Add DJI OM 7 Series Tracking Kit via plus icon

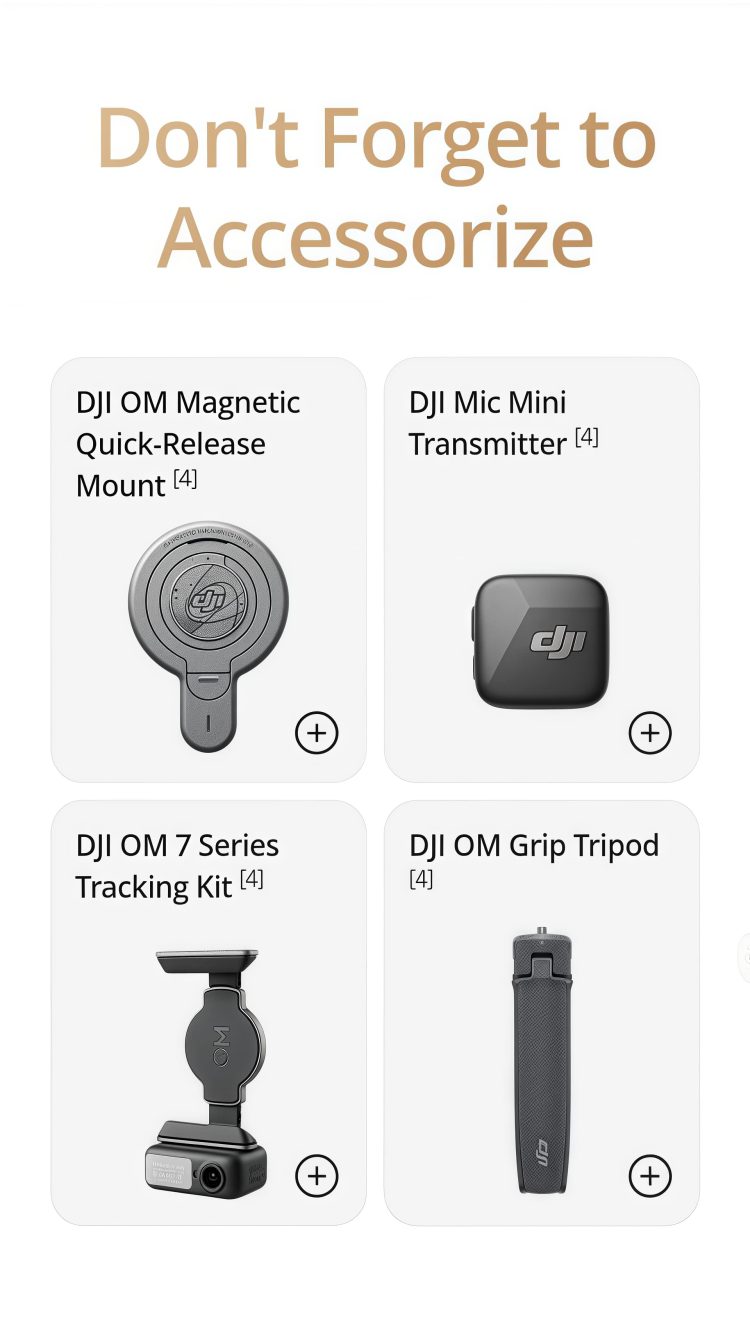point(316,1176)
